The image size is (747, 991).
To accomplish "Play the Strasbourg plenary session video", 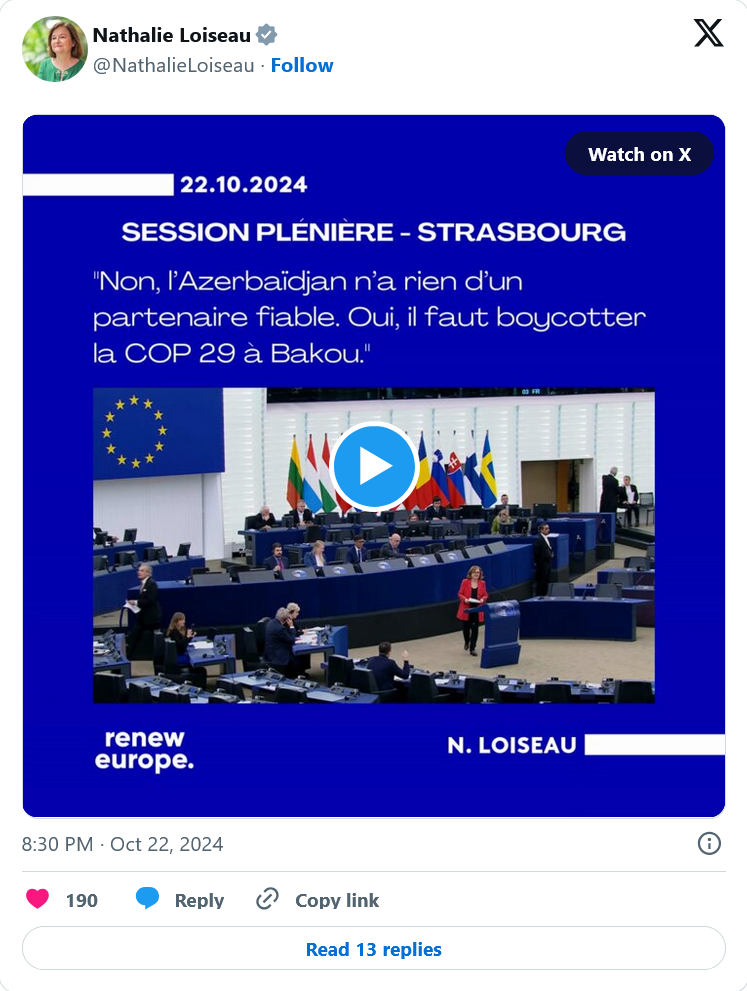I will 374,466.
